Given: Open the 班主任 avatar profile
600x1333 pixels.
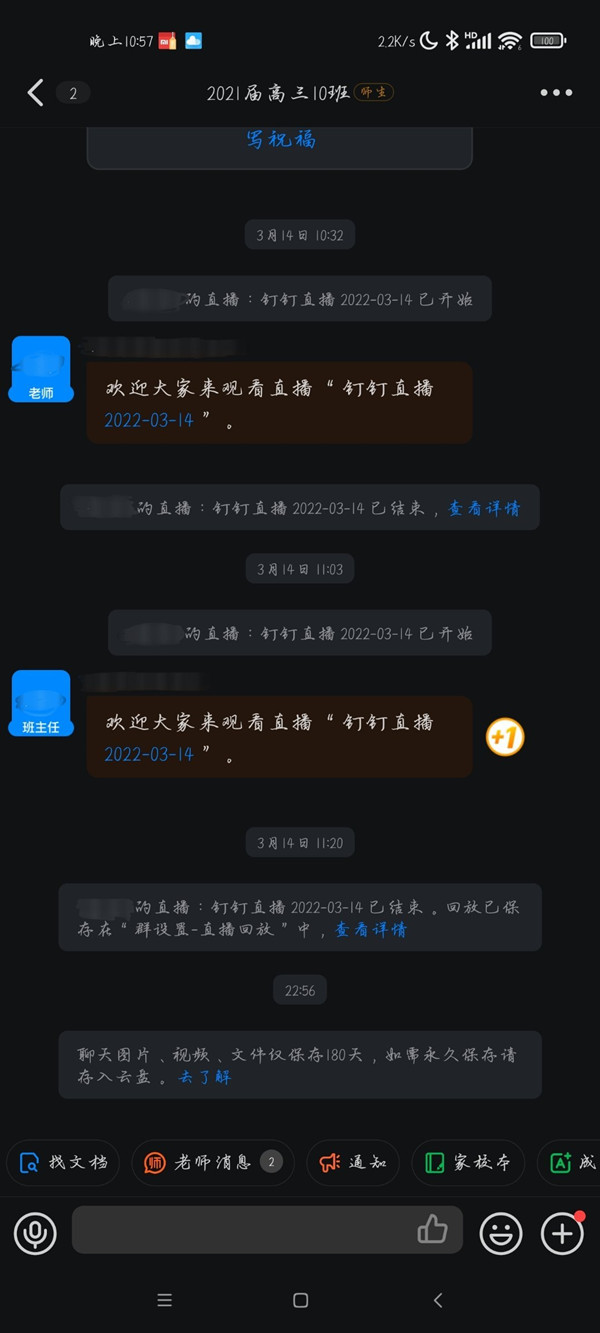Looking at the screenshot, I should [x=40, y=703].
